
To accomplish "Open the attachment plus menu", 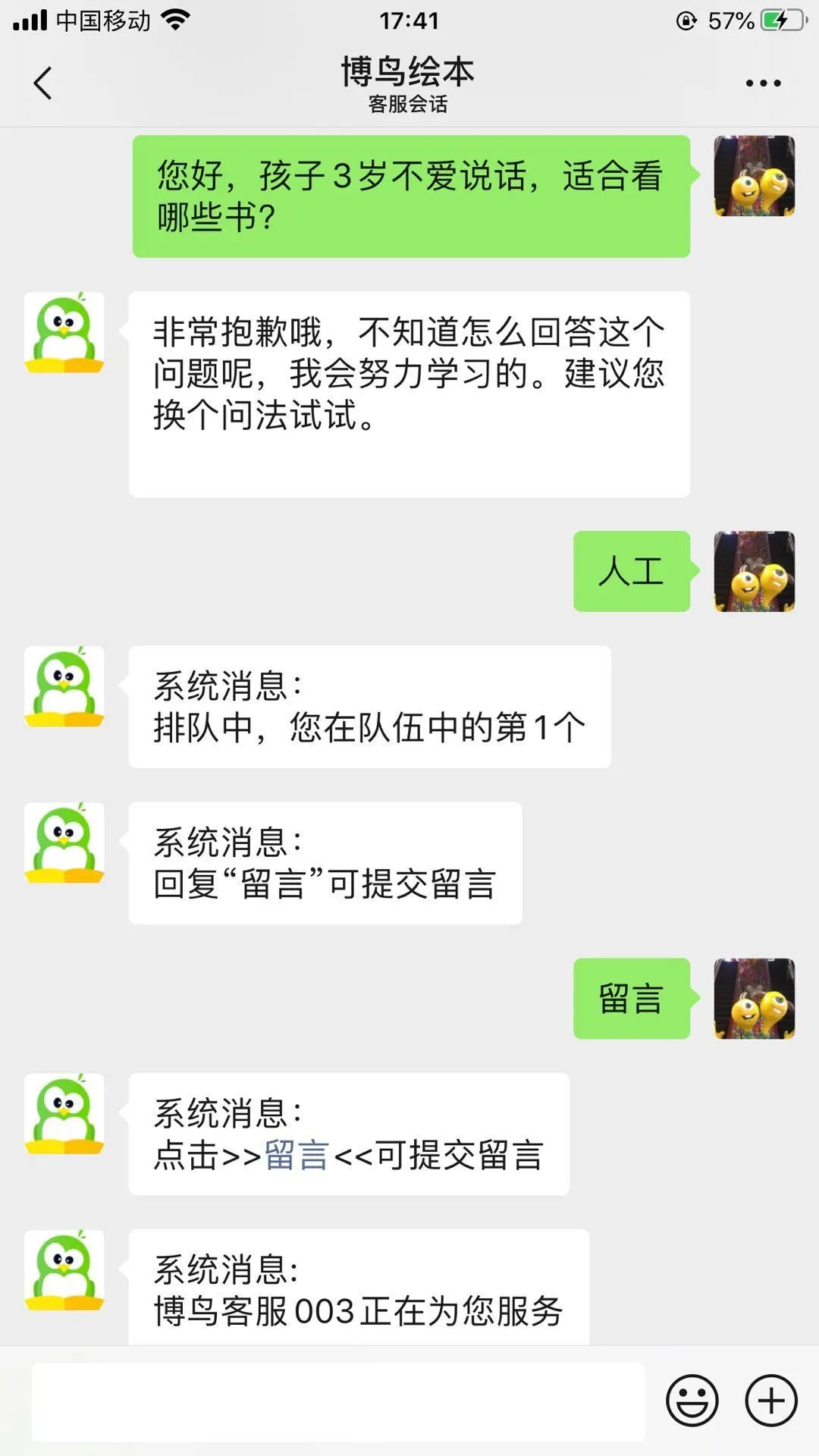I will coord(770,1401).
